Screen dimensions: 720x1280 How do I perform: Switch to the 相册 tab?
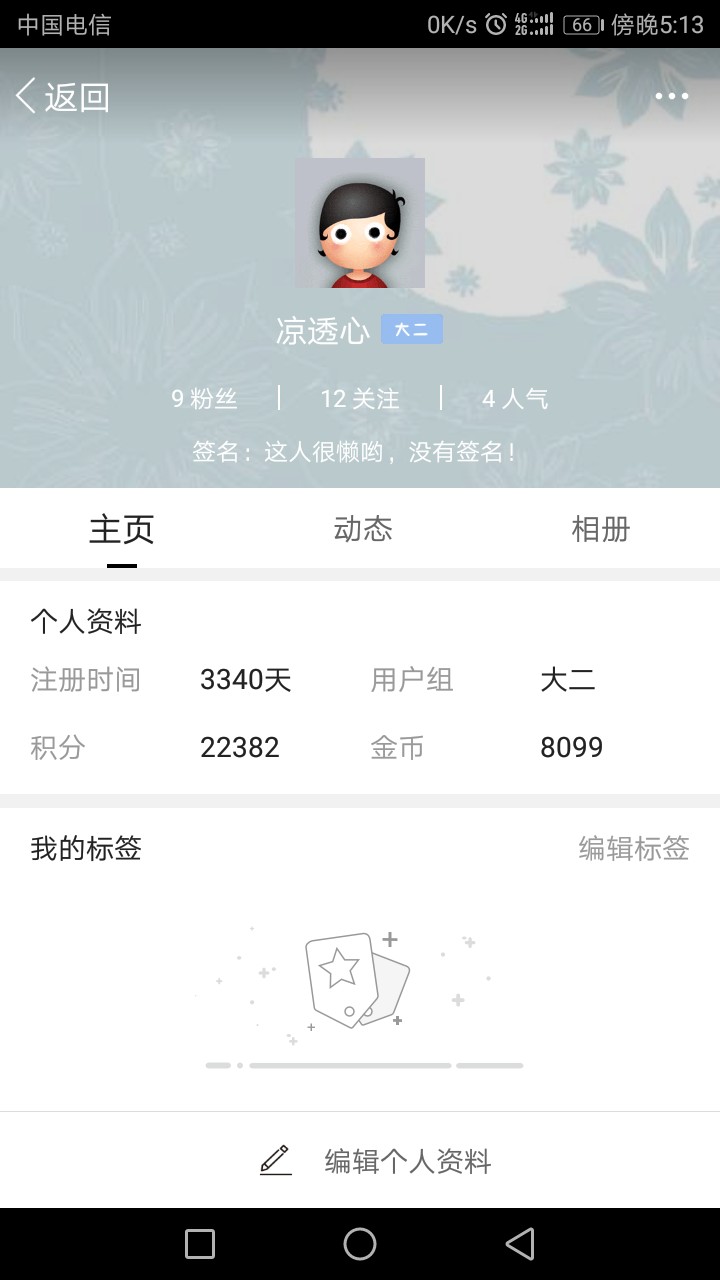[x=600, y=529]
